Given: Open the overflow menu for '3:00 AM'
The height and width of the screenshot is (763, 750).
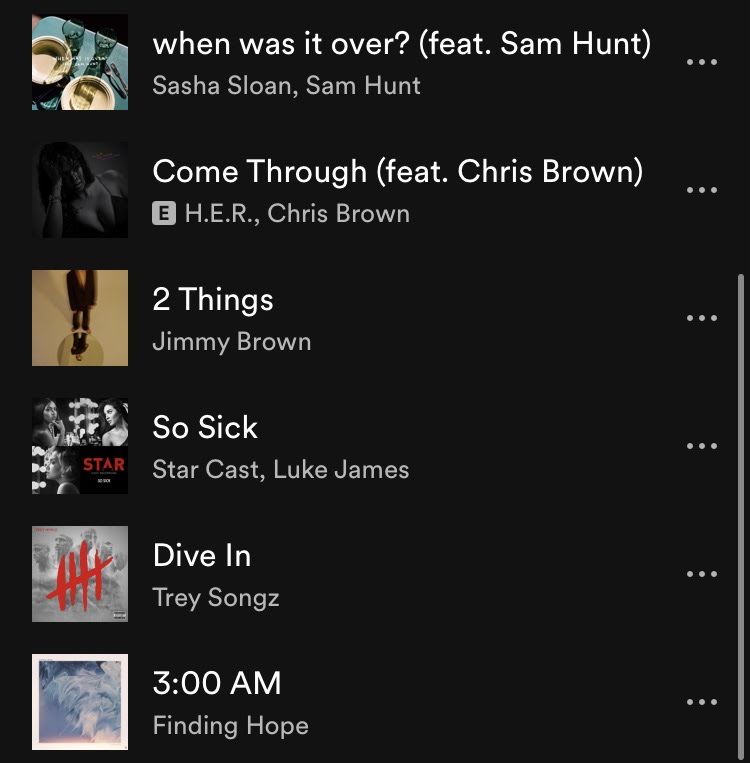Looking at the screenshot, I should pyautogui.click(x=702, y=702).
